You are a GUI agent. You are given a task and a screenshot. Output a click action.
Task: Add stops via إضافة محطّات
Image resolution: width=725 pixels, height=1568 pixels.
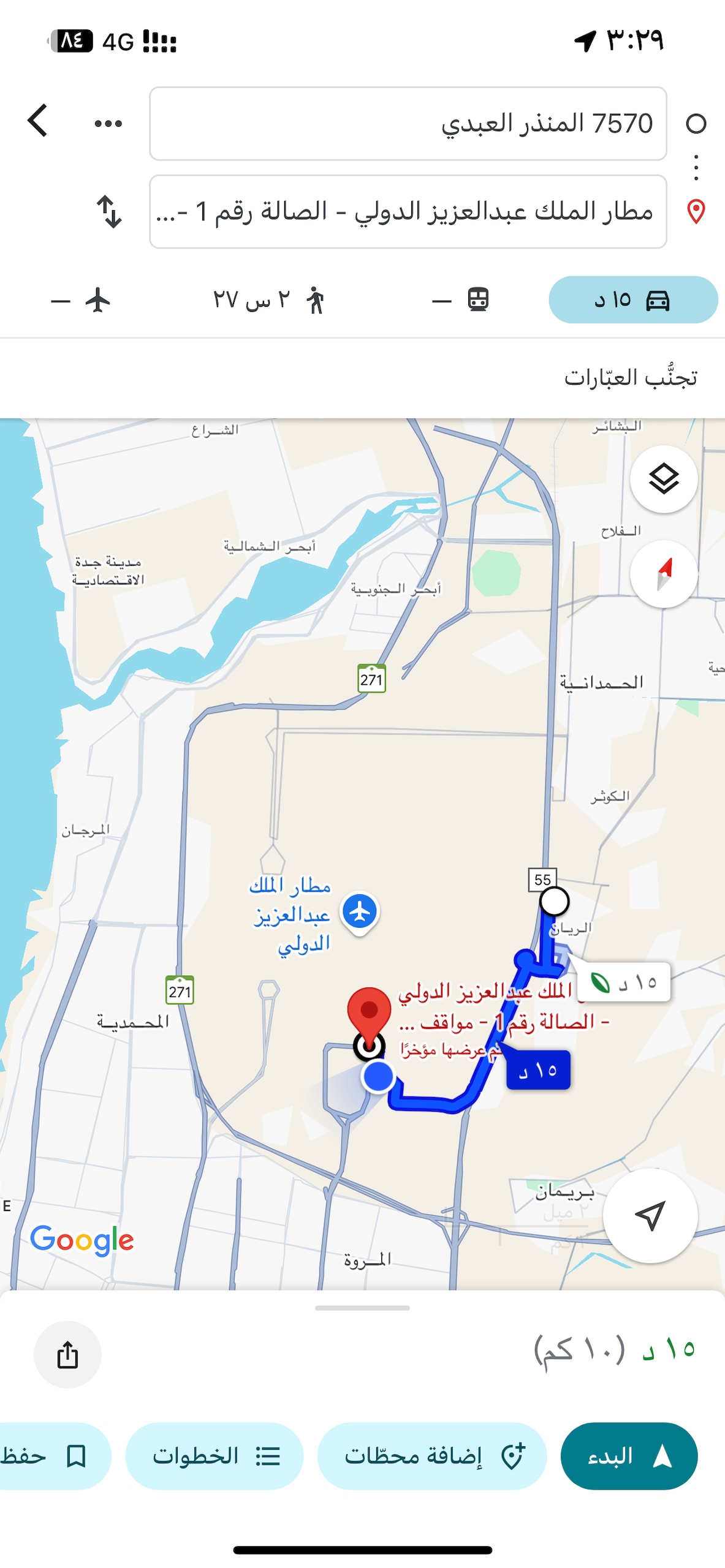tap(432, 1455)
